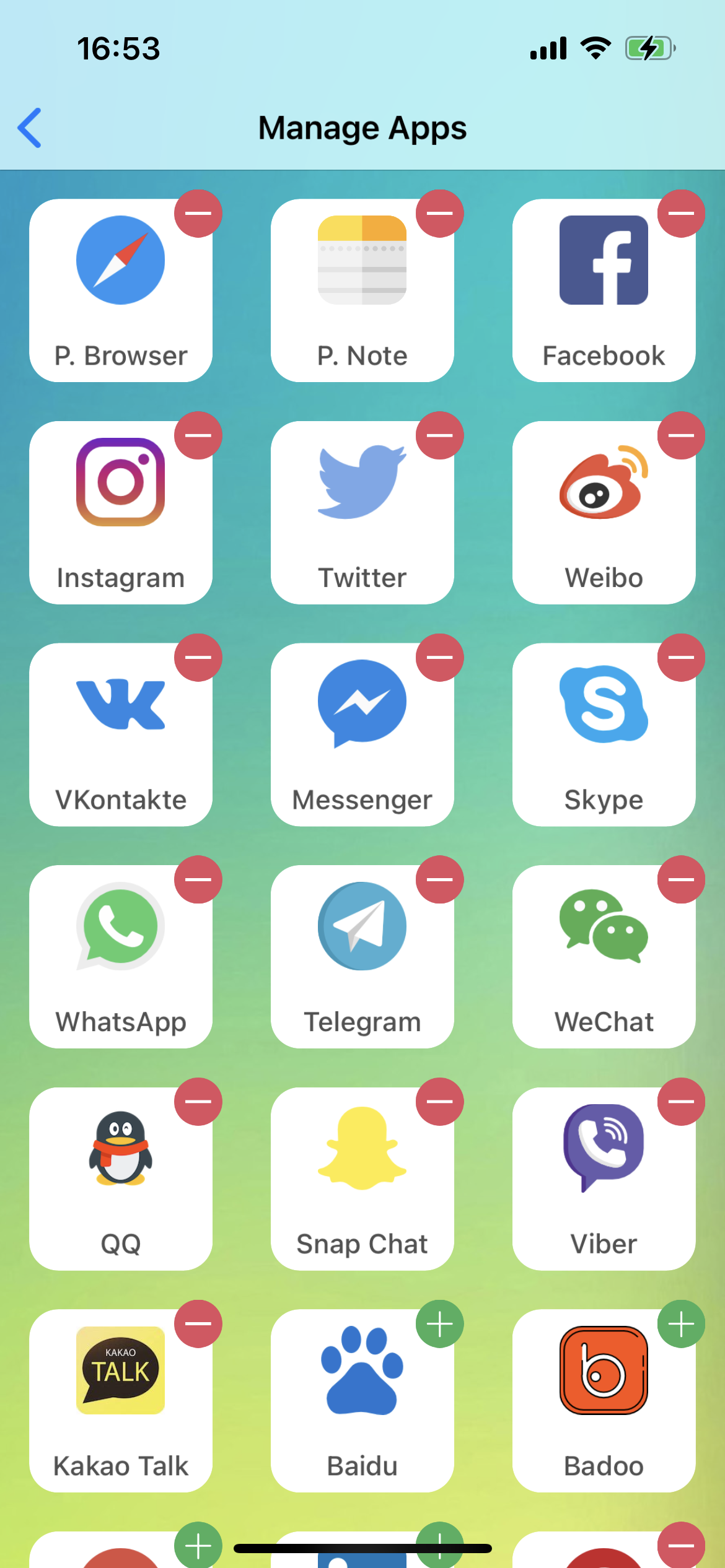Open the WeChat app icon
The width and height of the screenshot is (725, 1568).
[x=603, y=929]
